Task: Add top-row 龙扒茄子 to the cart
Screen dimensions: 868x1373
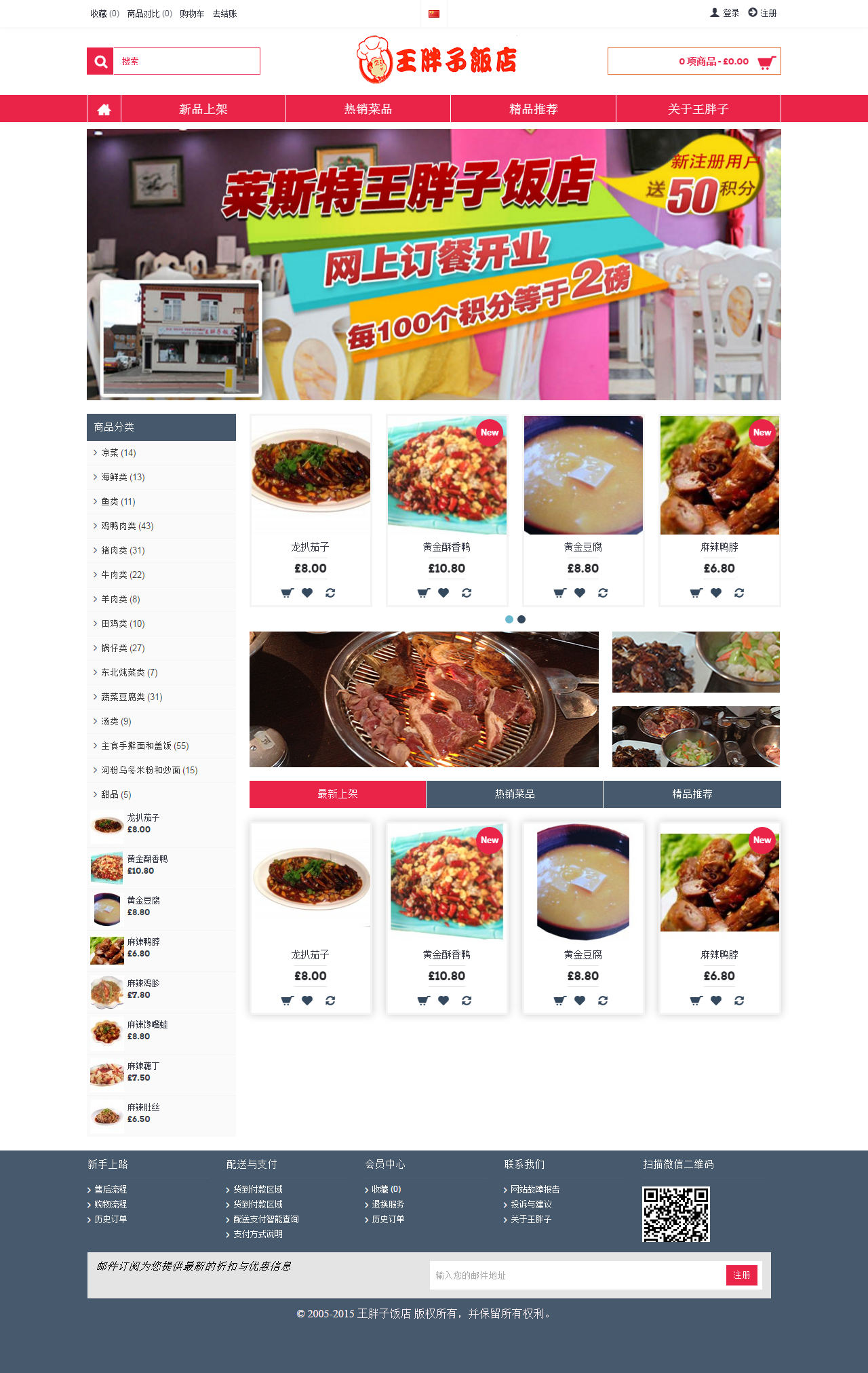Action: (288, 593)
